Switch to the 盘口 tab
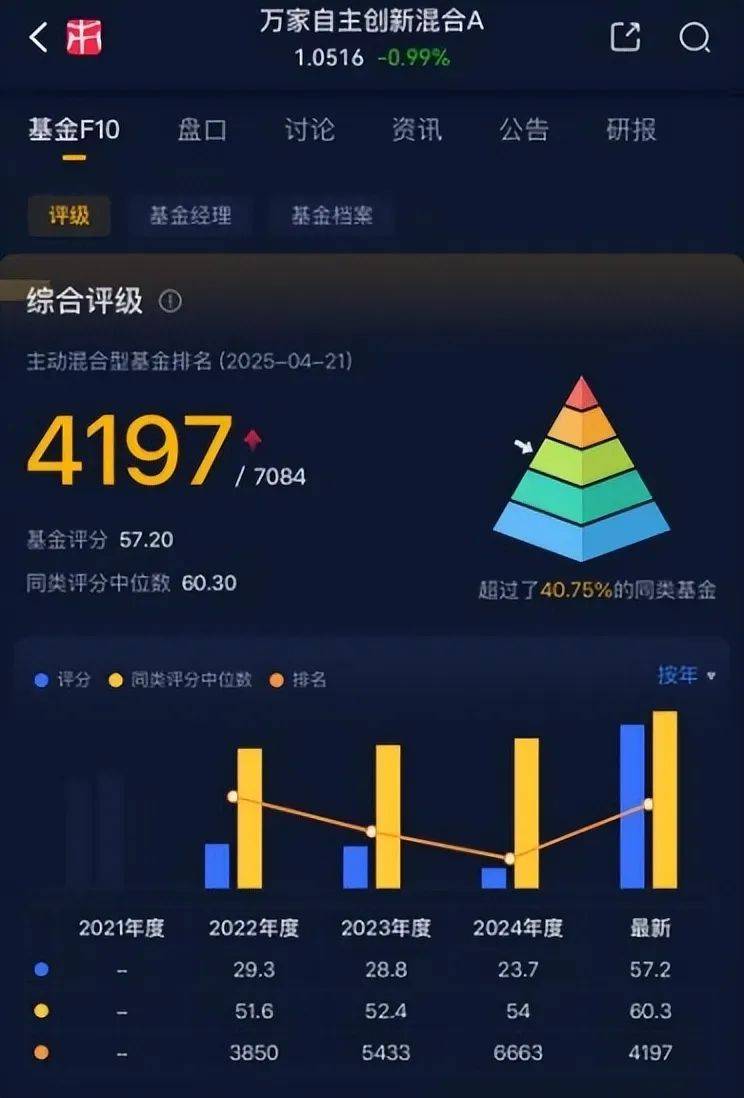 click(x=202, y=130)
